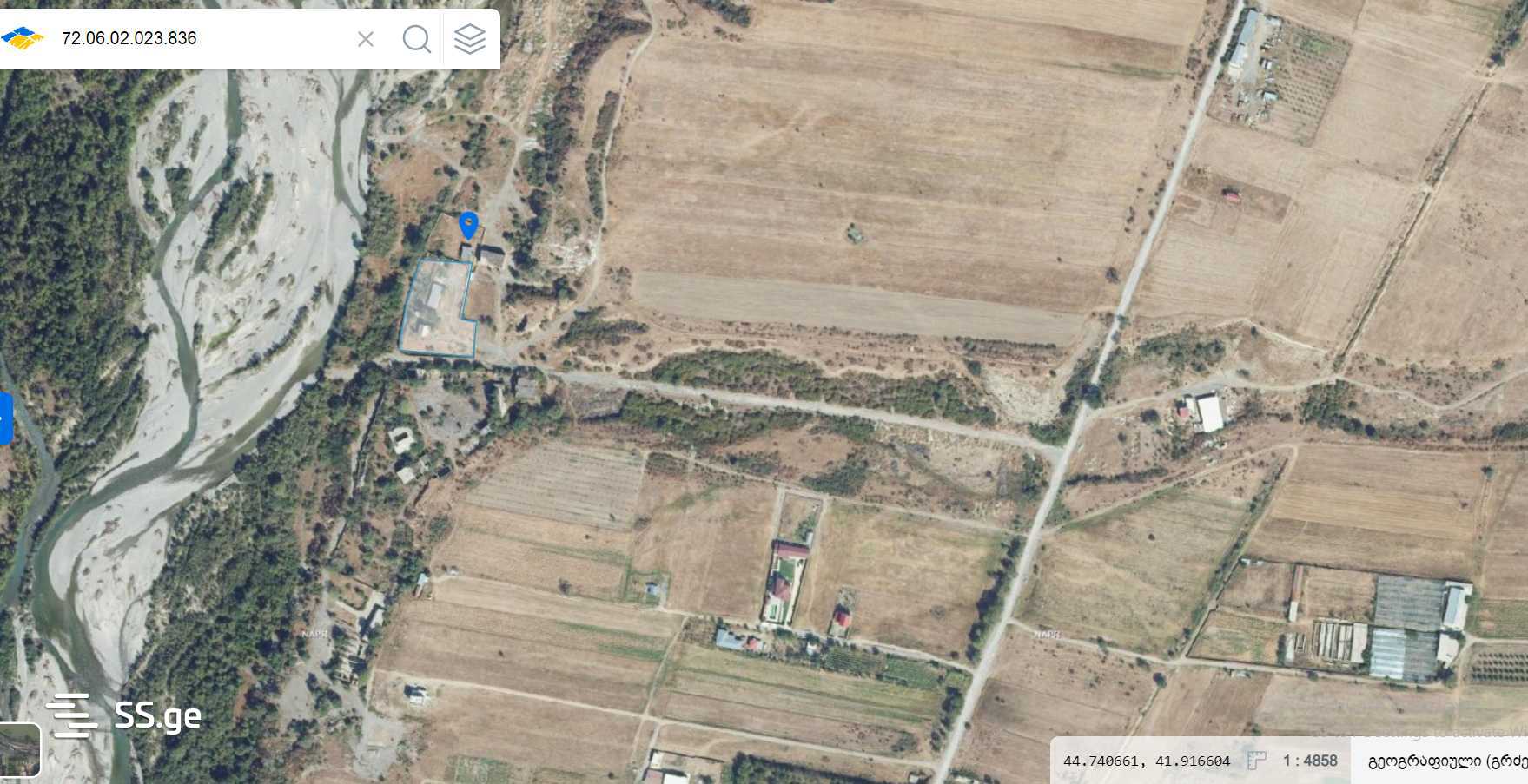Tap the blue location pin on the map
This screenshot has height=784, width=1528.
tap(468, 225)
